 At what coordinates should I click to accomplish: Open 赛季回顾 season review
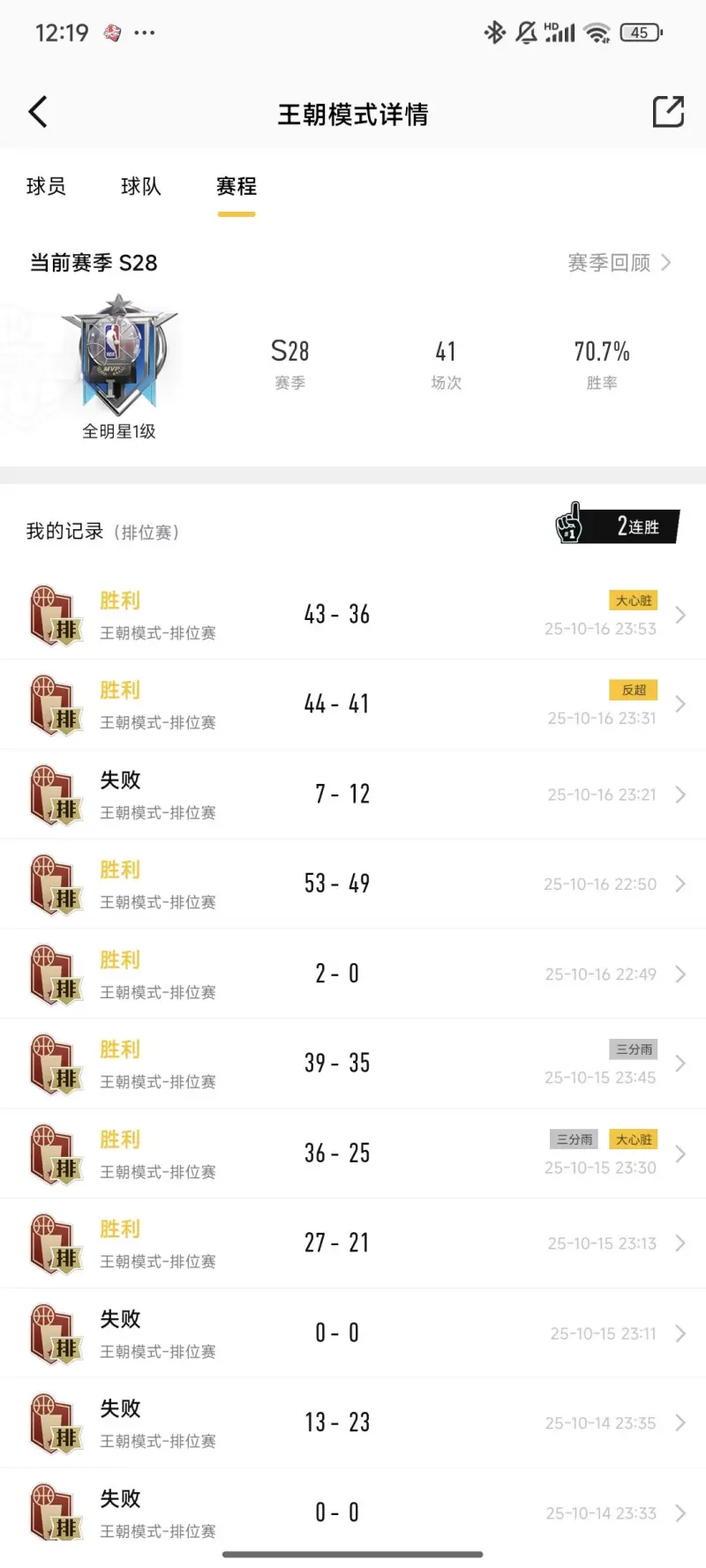click(619, 263)
